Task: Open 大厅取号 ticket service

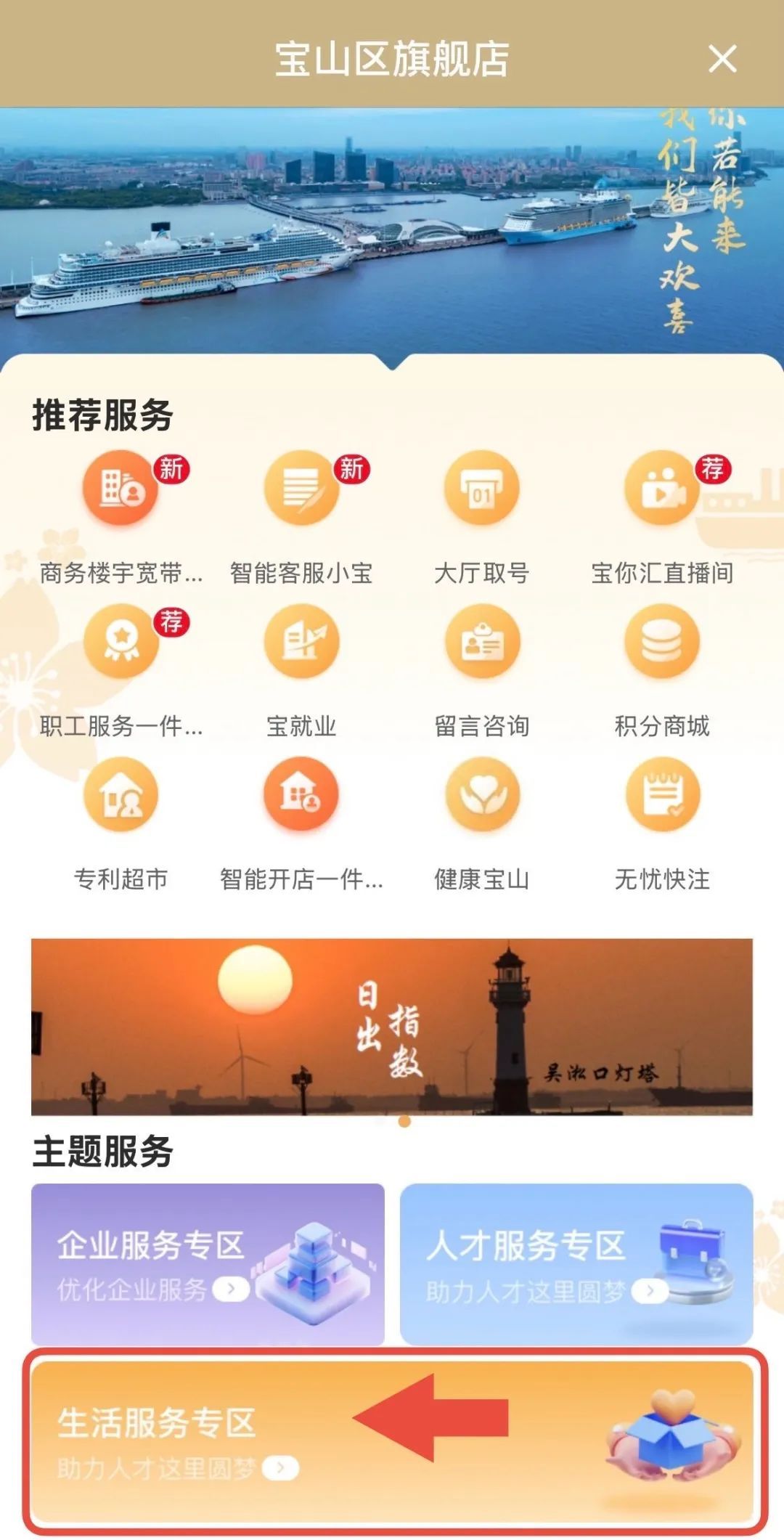Action: (x=481, y=488)
